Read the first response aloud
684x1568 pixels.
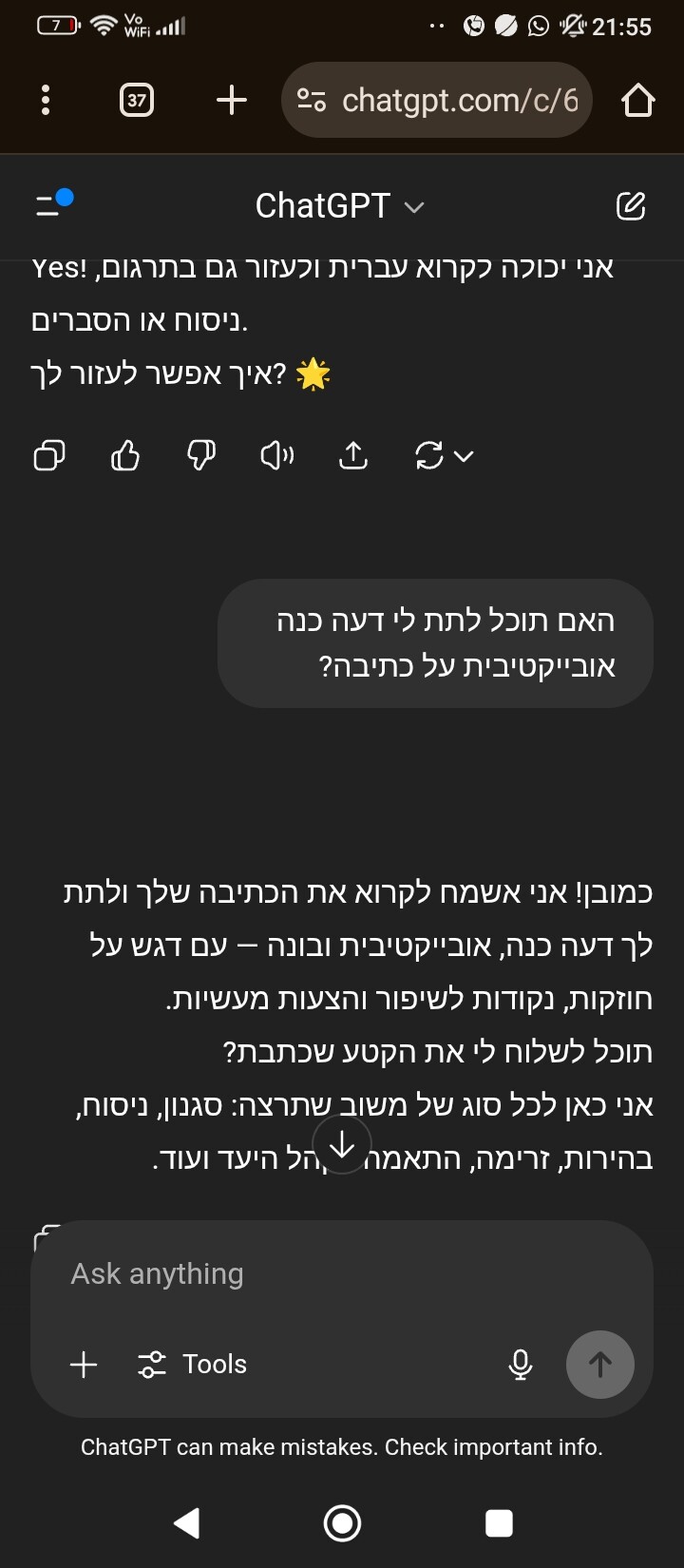[x=276, y=456]
